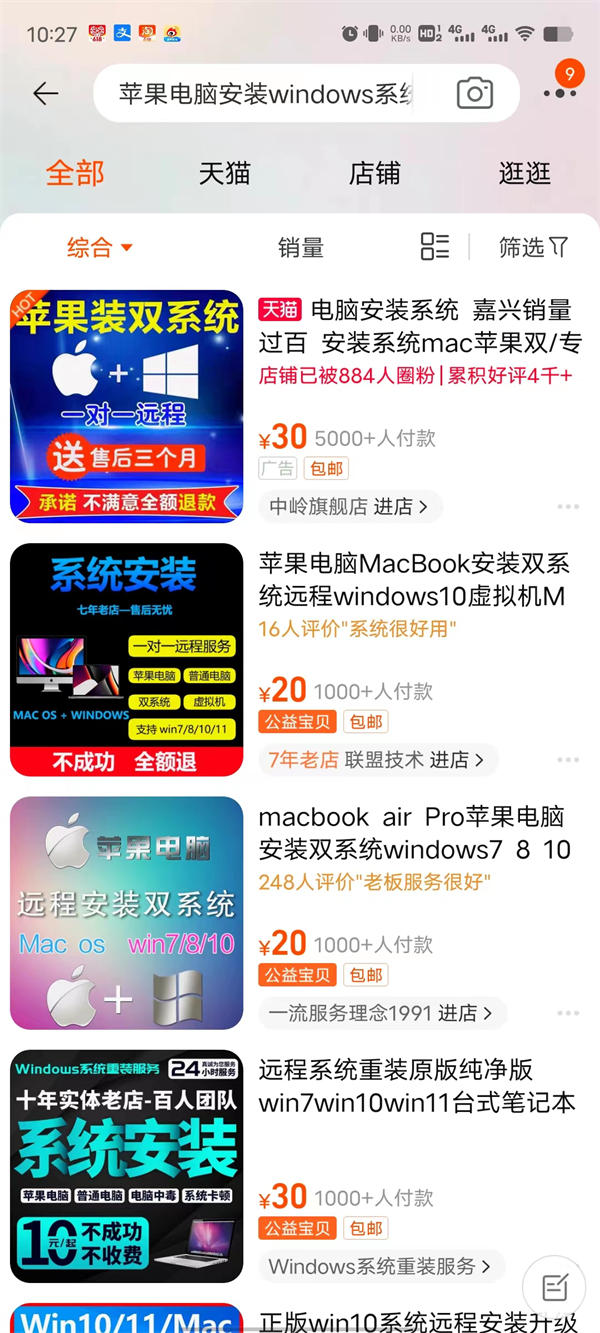600x1333 pixels.
Task: Open the 远程系统重装原版纯净版 listing
Action: click(416, 1086)
